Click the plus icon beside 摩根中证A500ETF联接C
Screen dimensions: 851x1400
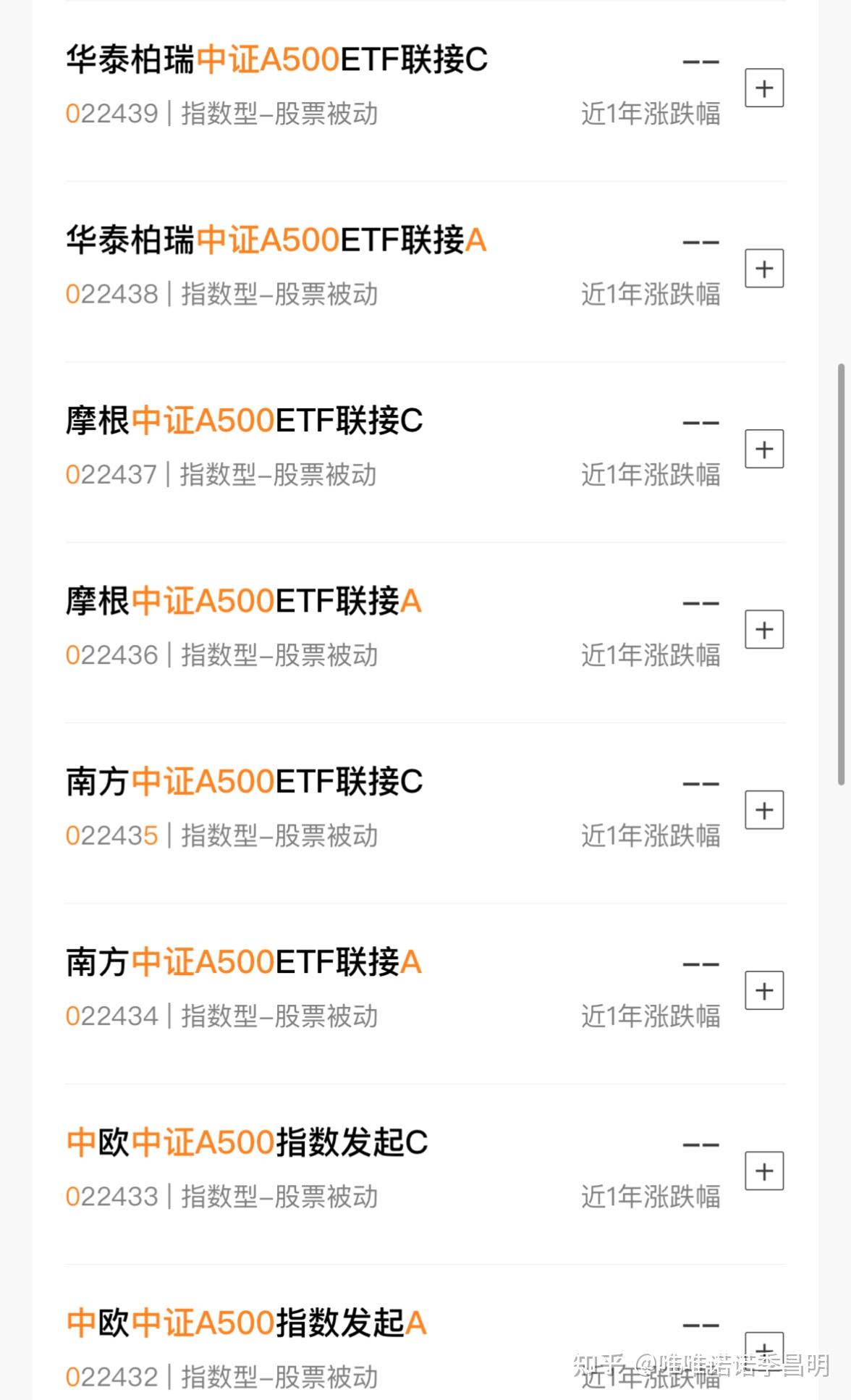click(x=764, y=448)
